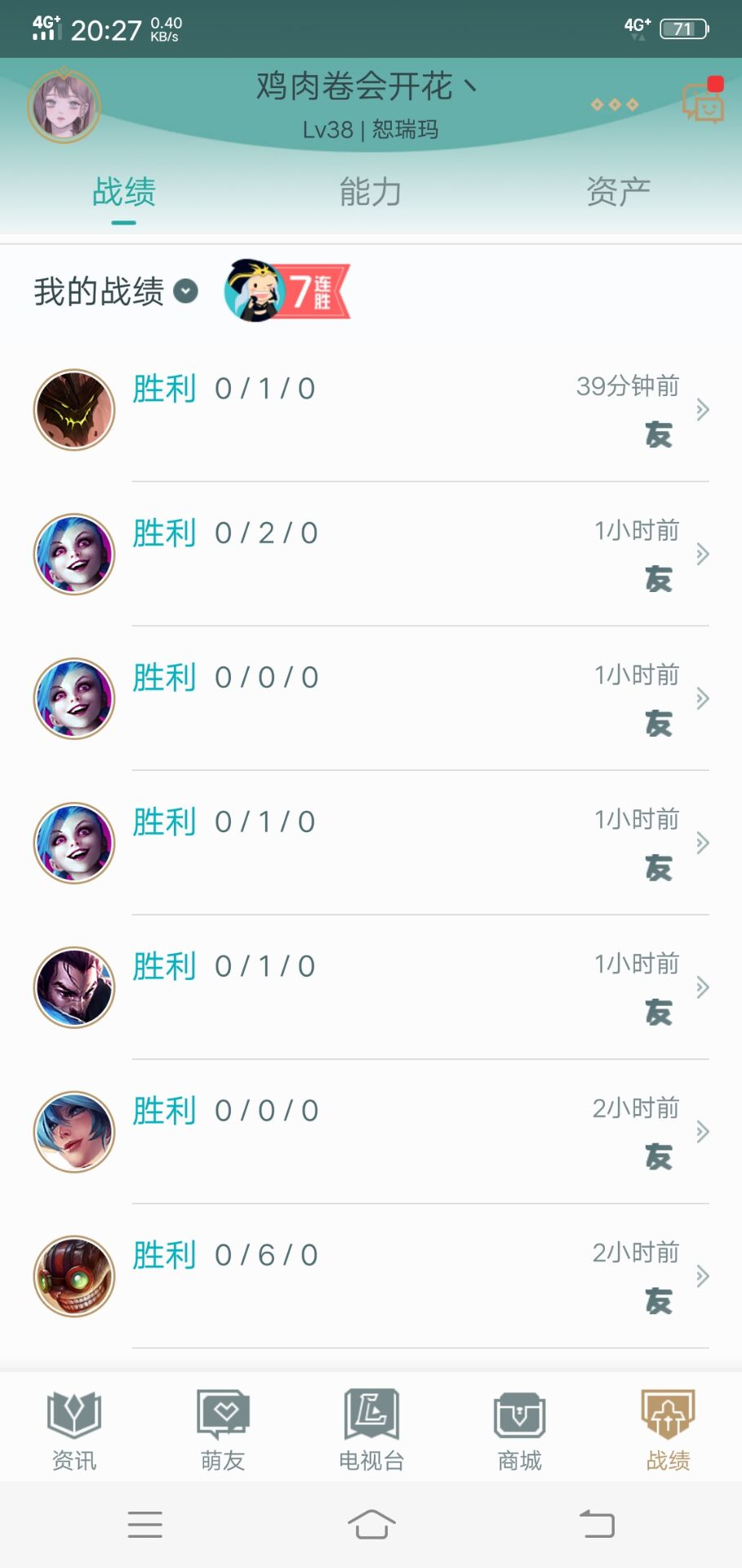
Task: Open the profile avatar picture
Action: [x=64, y=105]
